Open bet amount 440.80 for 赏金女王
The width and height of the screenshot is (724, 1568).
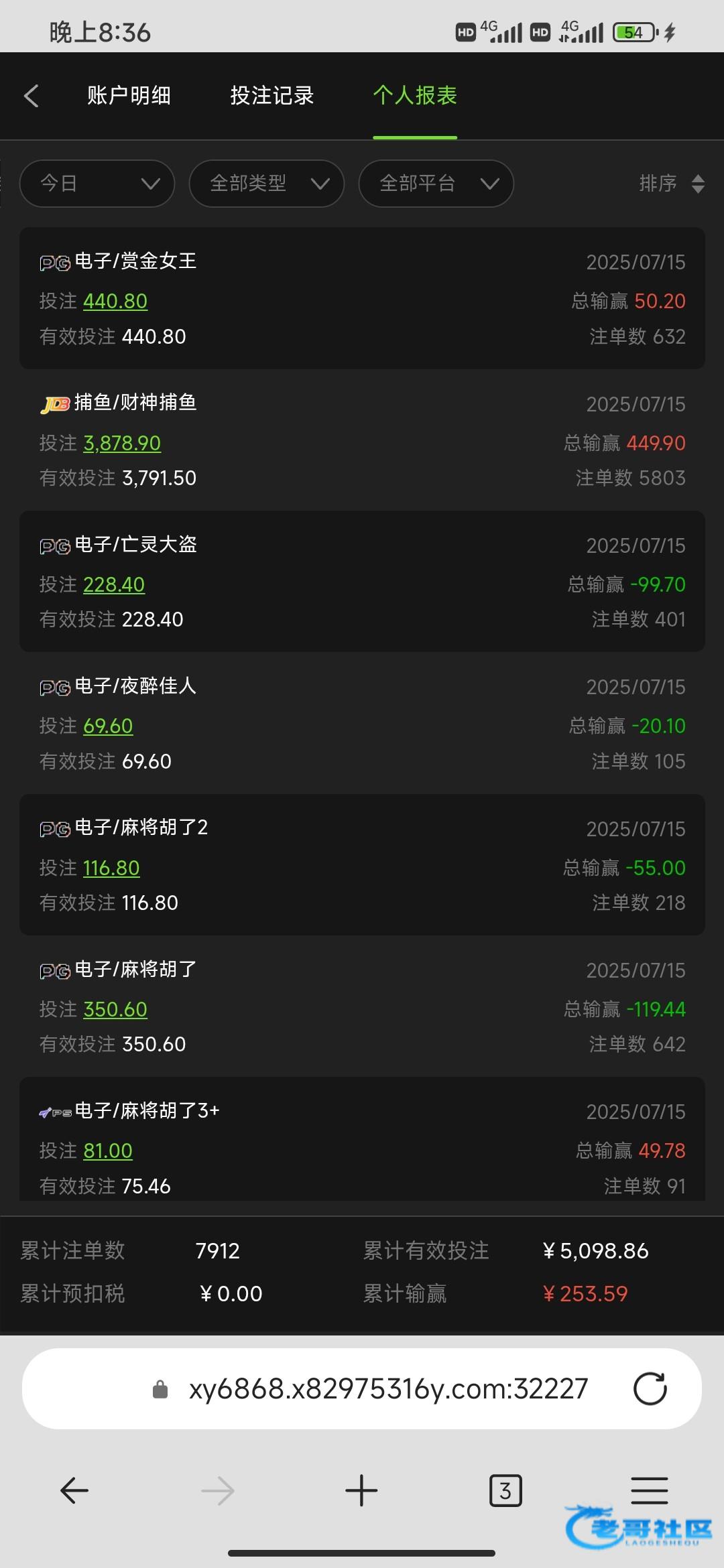[x=115, y=302]
